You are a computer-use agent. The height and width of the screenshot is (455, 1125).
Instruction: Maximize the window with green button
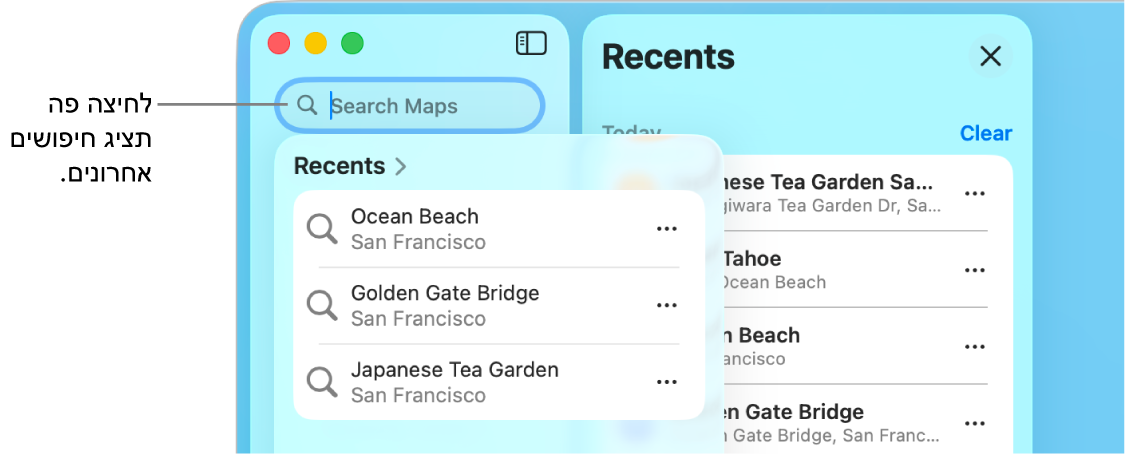352,43
